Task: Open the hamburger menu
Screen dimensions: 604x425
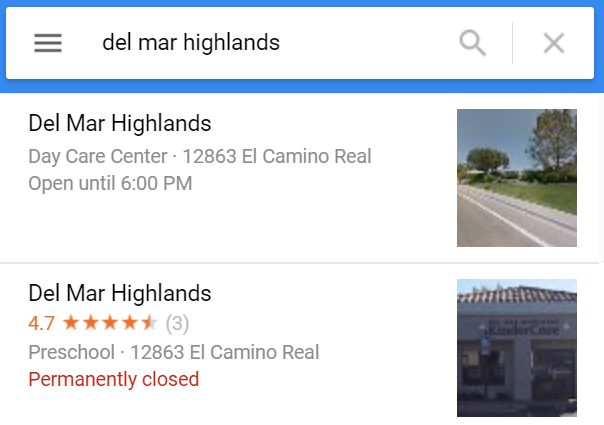Action: pos(48,43)
